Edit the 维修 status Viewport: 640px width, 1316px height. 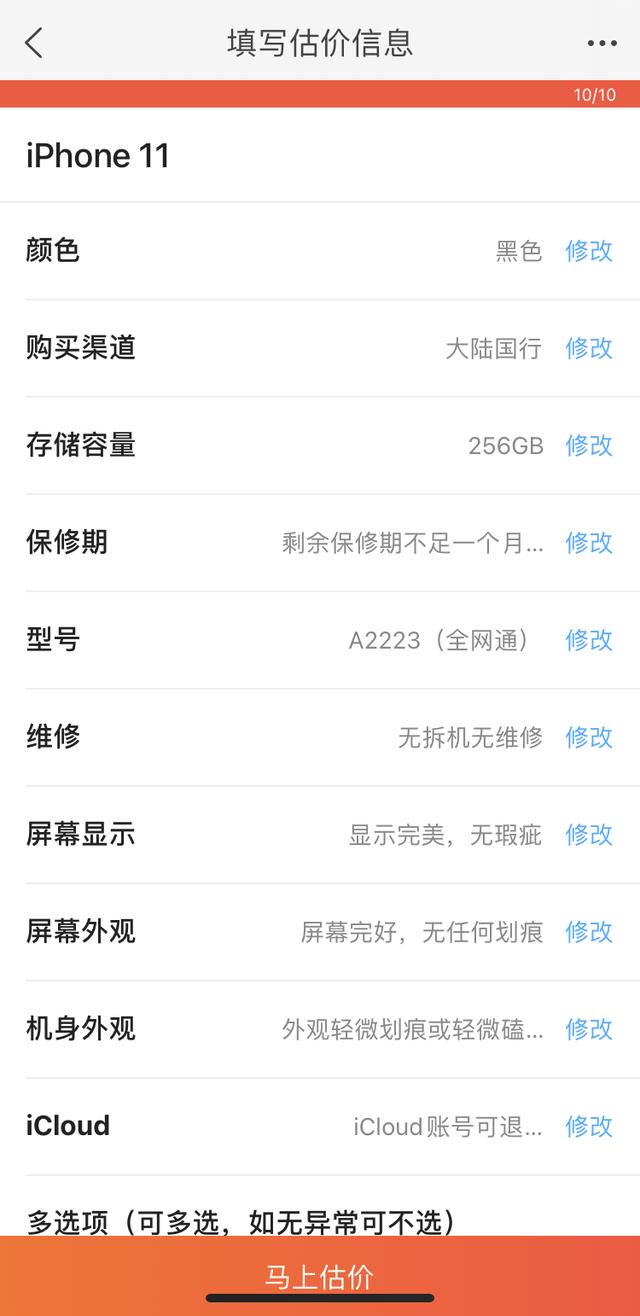(589, 737)
